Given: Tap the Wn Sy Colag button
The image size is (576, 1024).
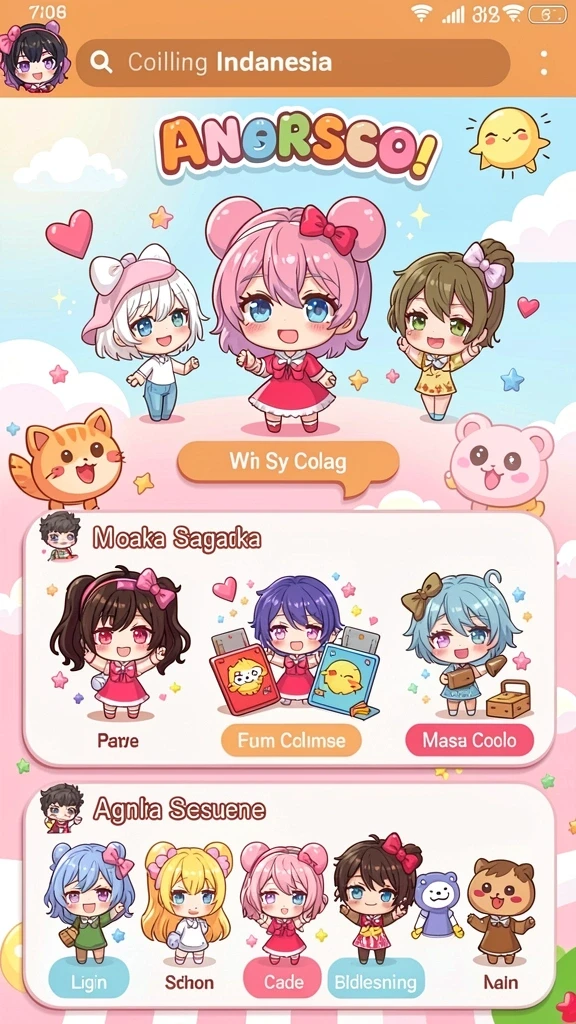Looking at the screenshot, I should coord(288,462).
